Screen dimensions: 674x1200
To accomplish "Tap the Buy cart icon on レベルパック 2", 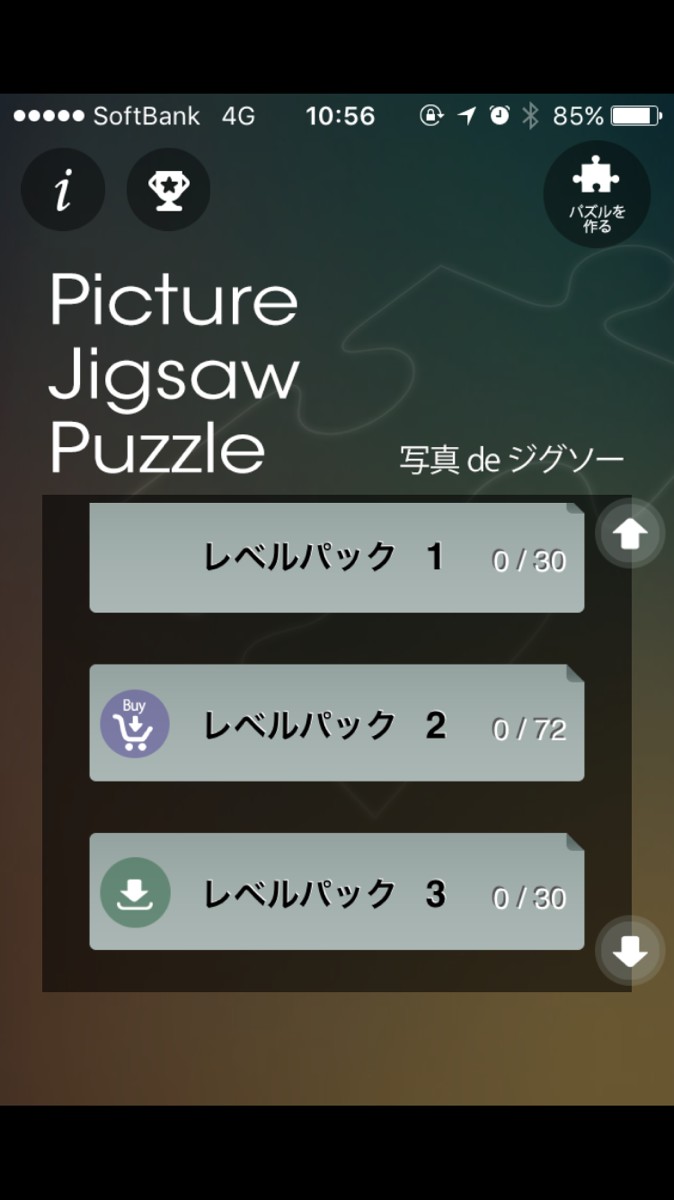I will [135, 723].
